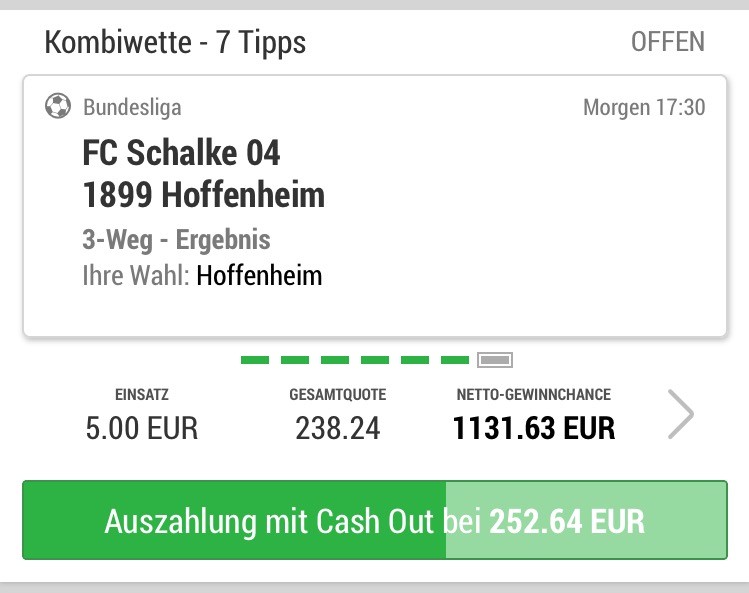Expand bet details with the chevron arrow
The width and height of the screenshot is (749, 593).
coord(680,414)
